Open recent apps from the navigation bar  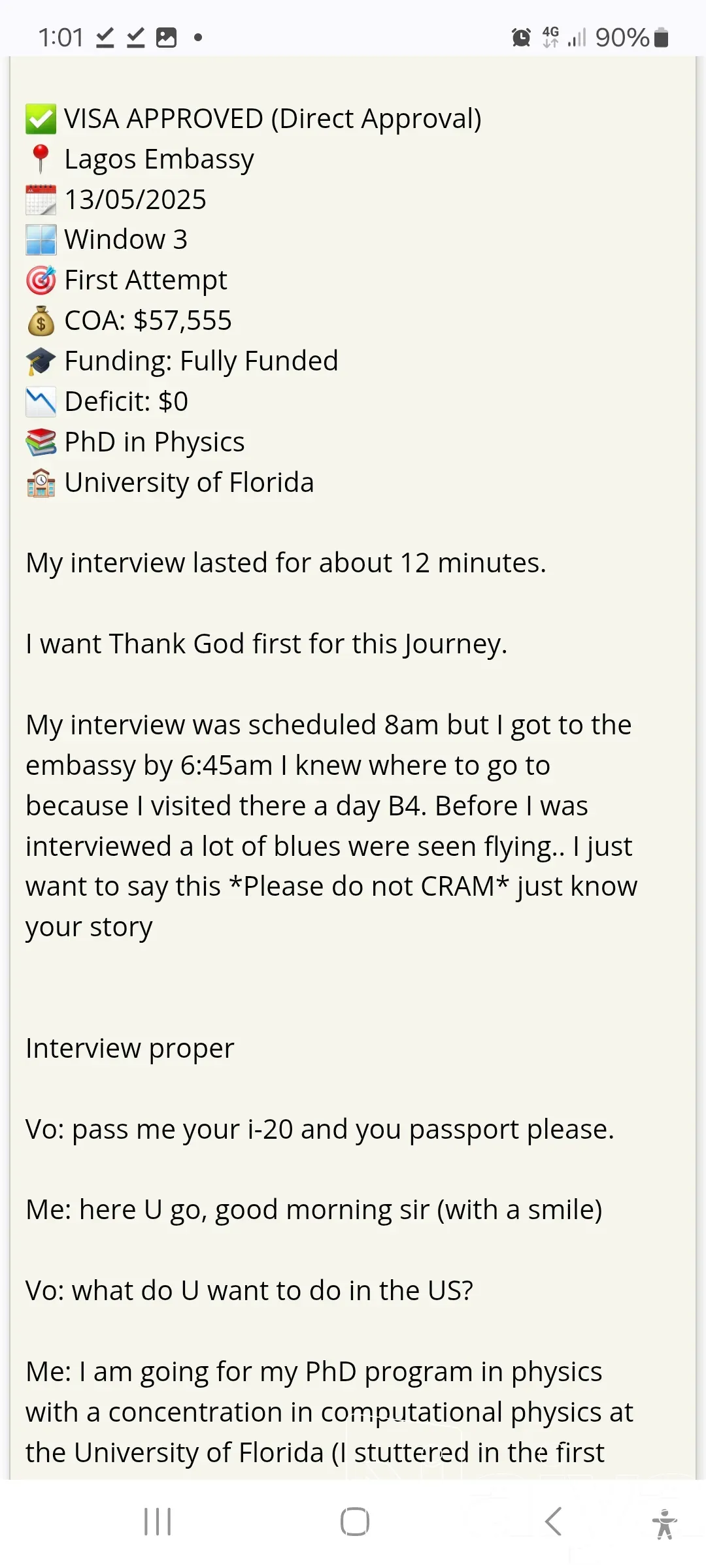point(158,1522)
